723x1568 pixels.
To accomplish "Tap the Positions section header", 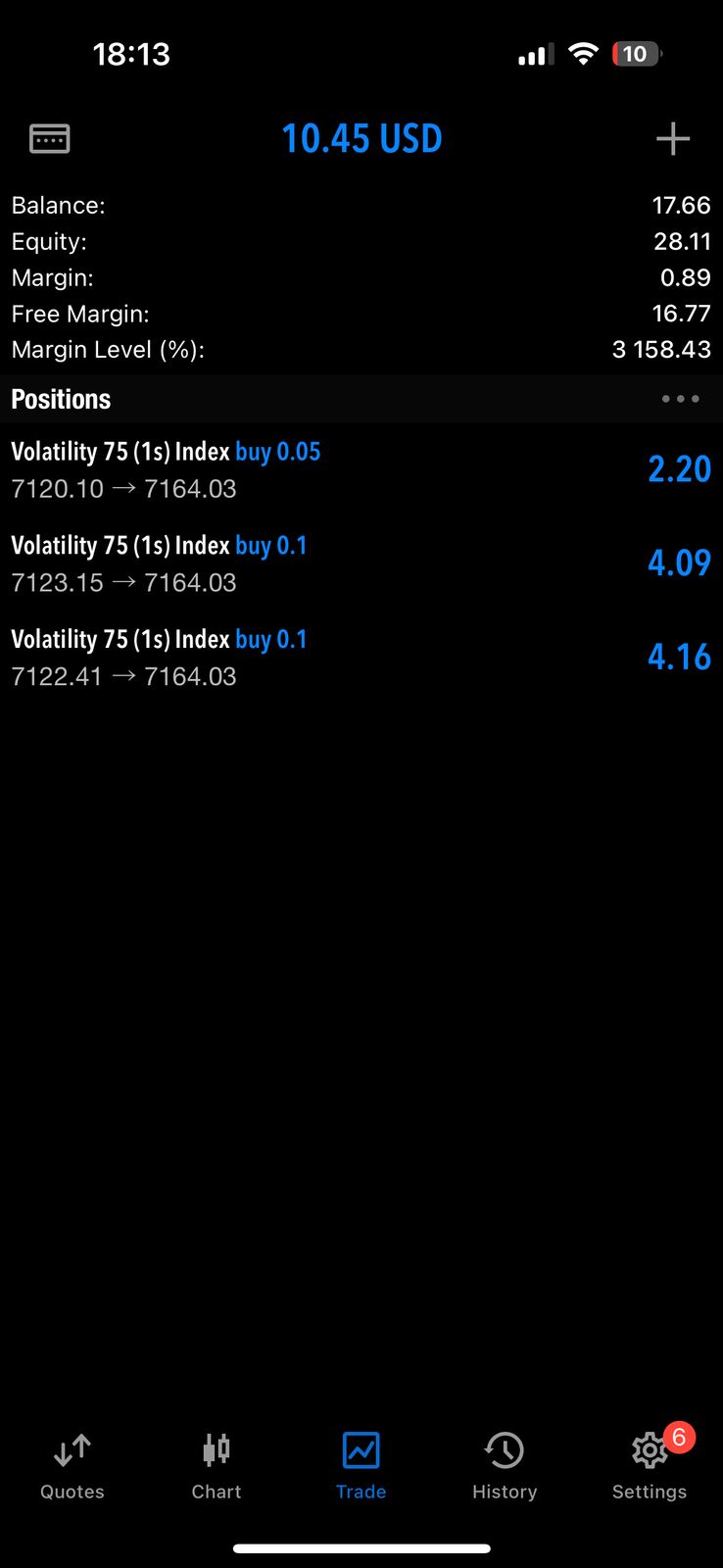I will pyautogui.click(x=61, y=399).
